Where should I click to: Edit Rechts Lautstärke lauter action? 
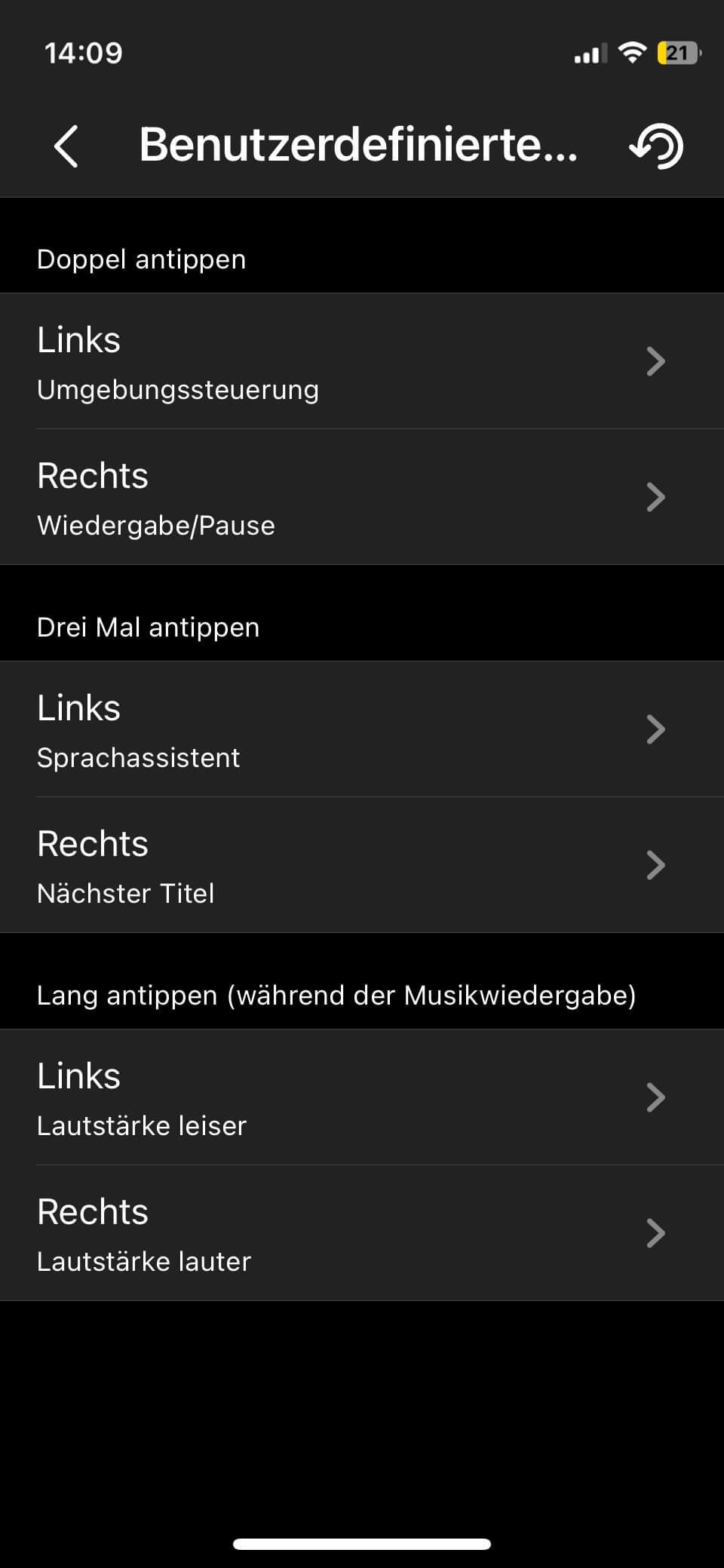pos(362,1233)
